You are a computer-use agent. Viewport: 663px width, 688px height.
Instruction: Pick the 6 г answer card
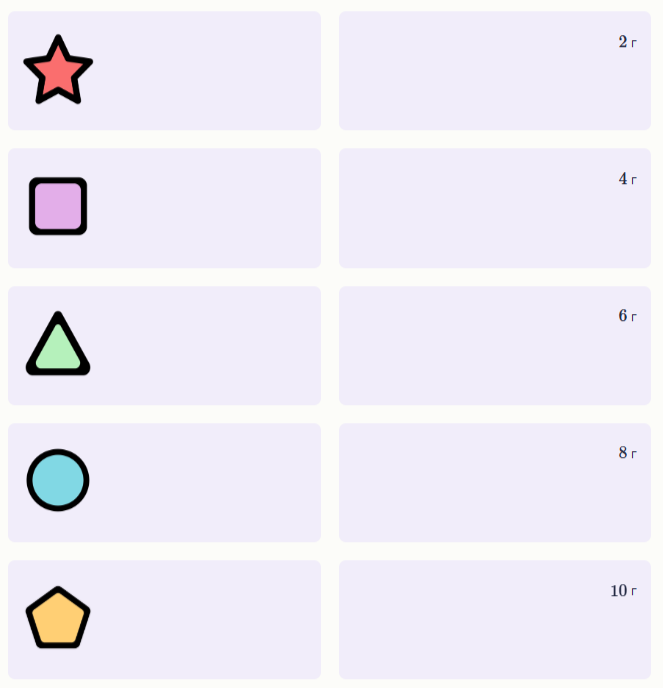[x=495, y=345]
